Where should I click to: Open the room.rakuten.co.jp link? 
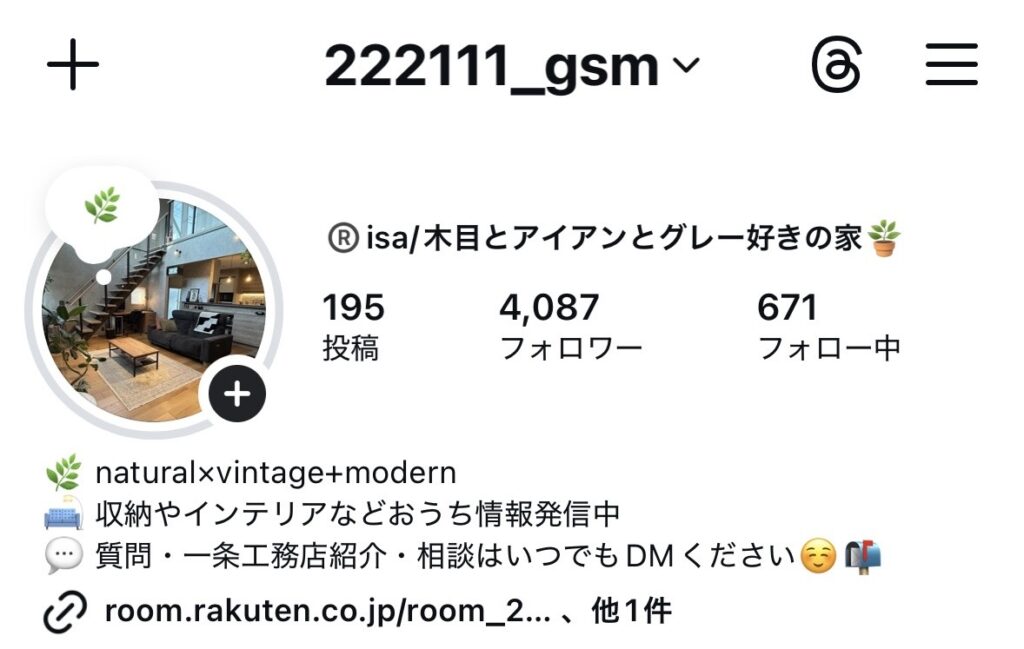coord(328,611)
